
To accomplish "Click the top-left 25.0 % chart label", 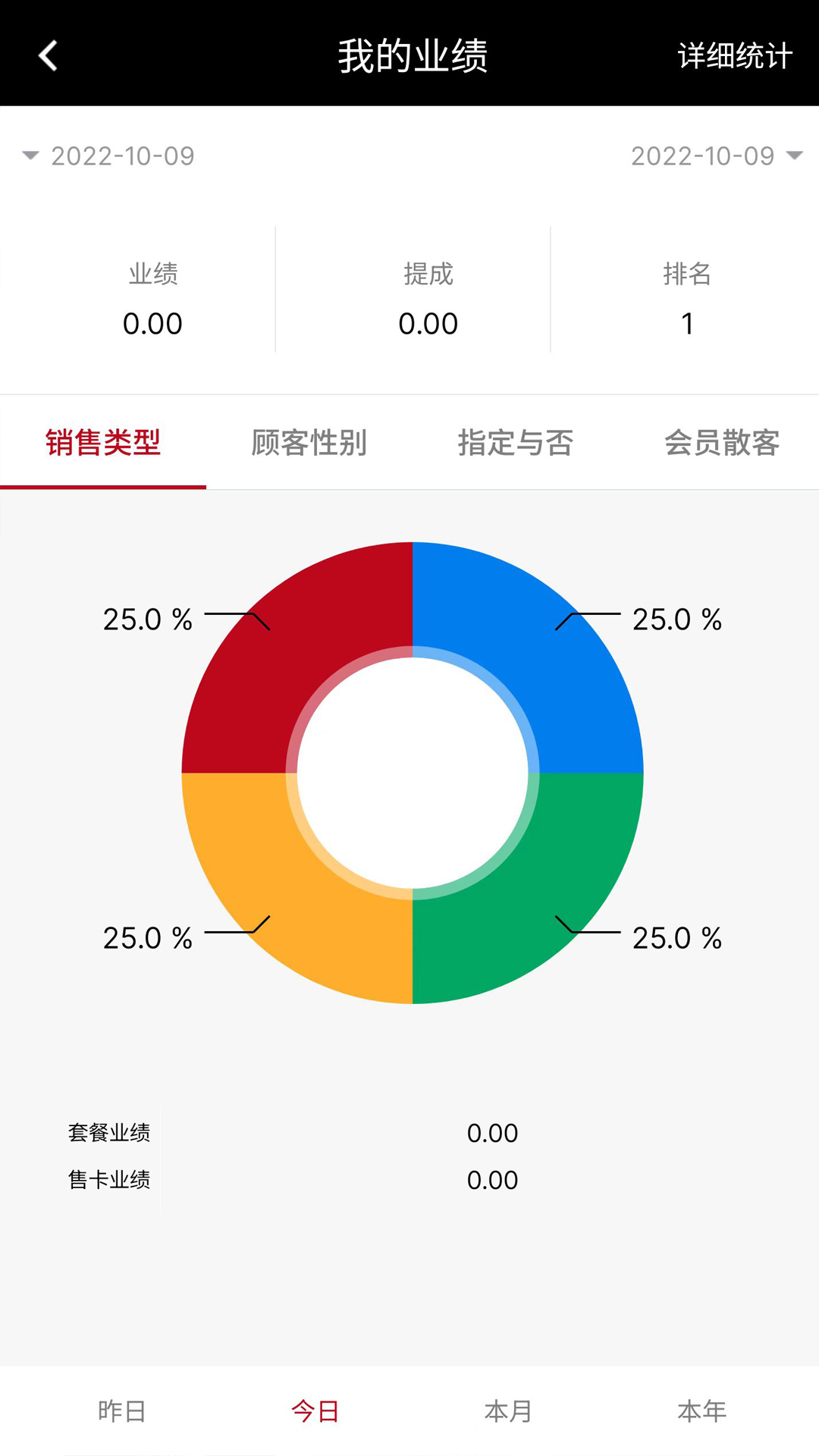I will [149, 620].
